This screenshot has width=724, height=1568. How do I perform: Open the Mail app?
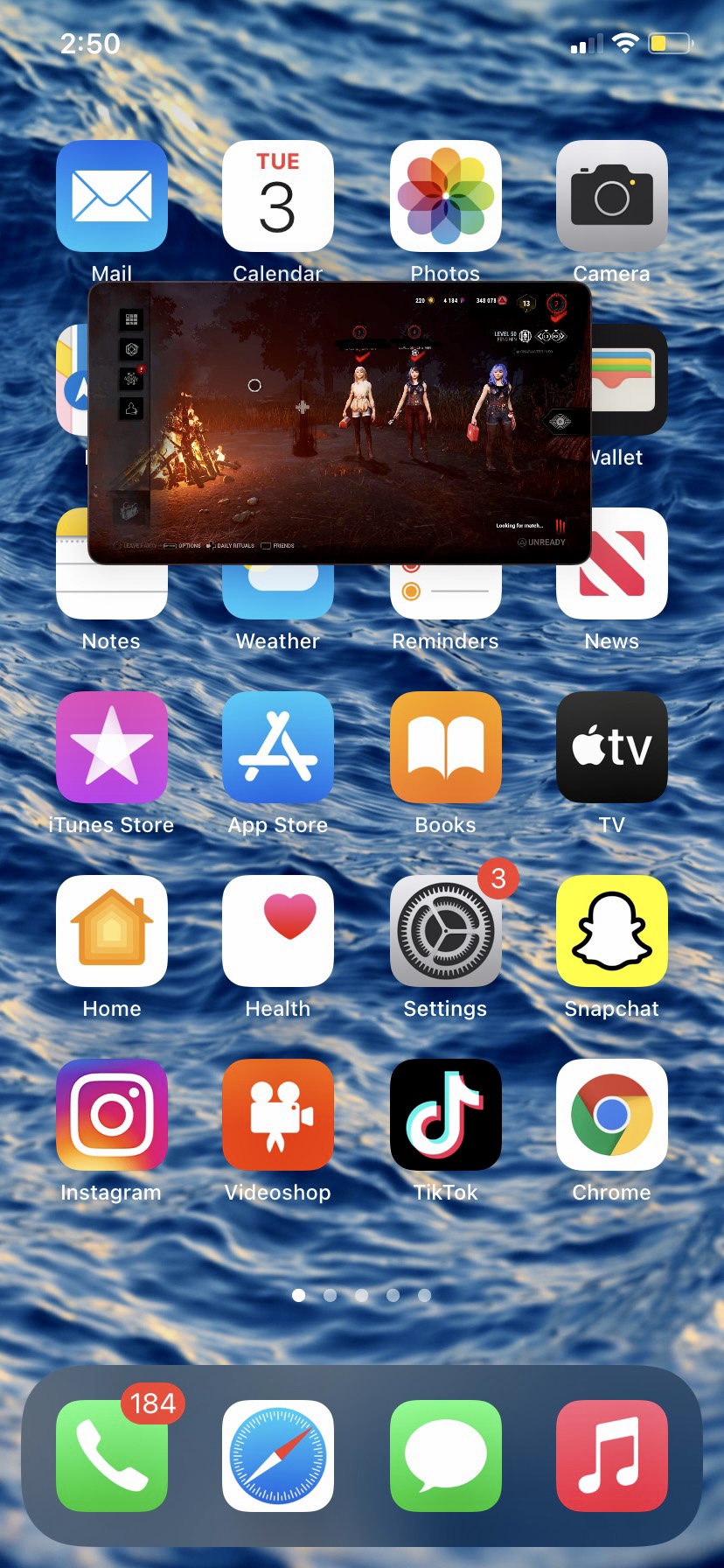click(111, 196)
